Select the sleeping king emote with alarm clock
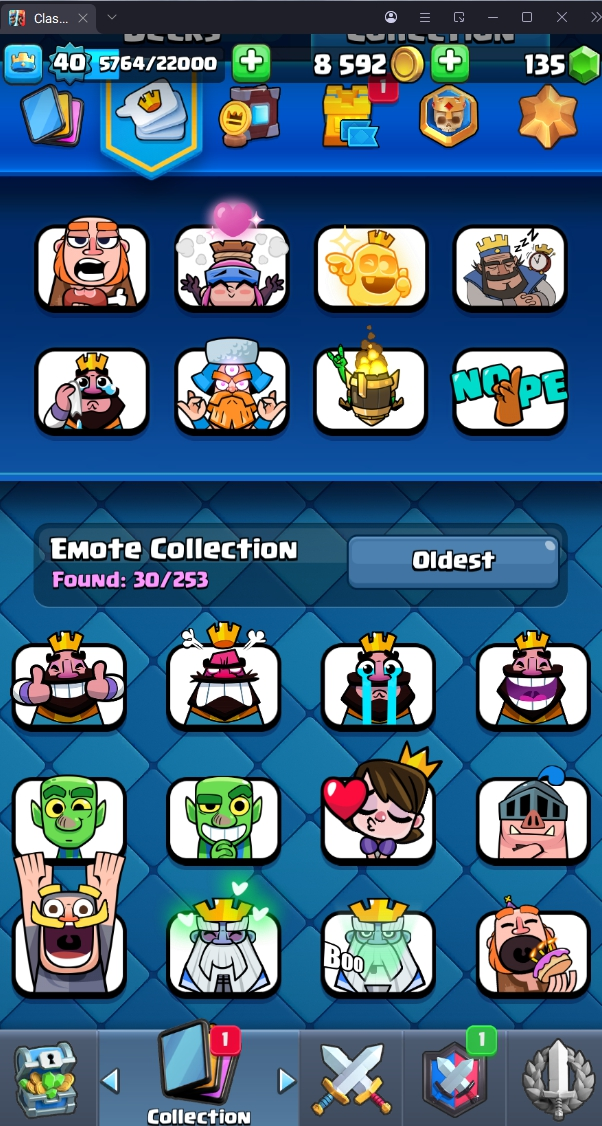Viewport: 602px width, 1126px height. tap(510, 268)
